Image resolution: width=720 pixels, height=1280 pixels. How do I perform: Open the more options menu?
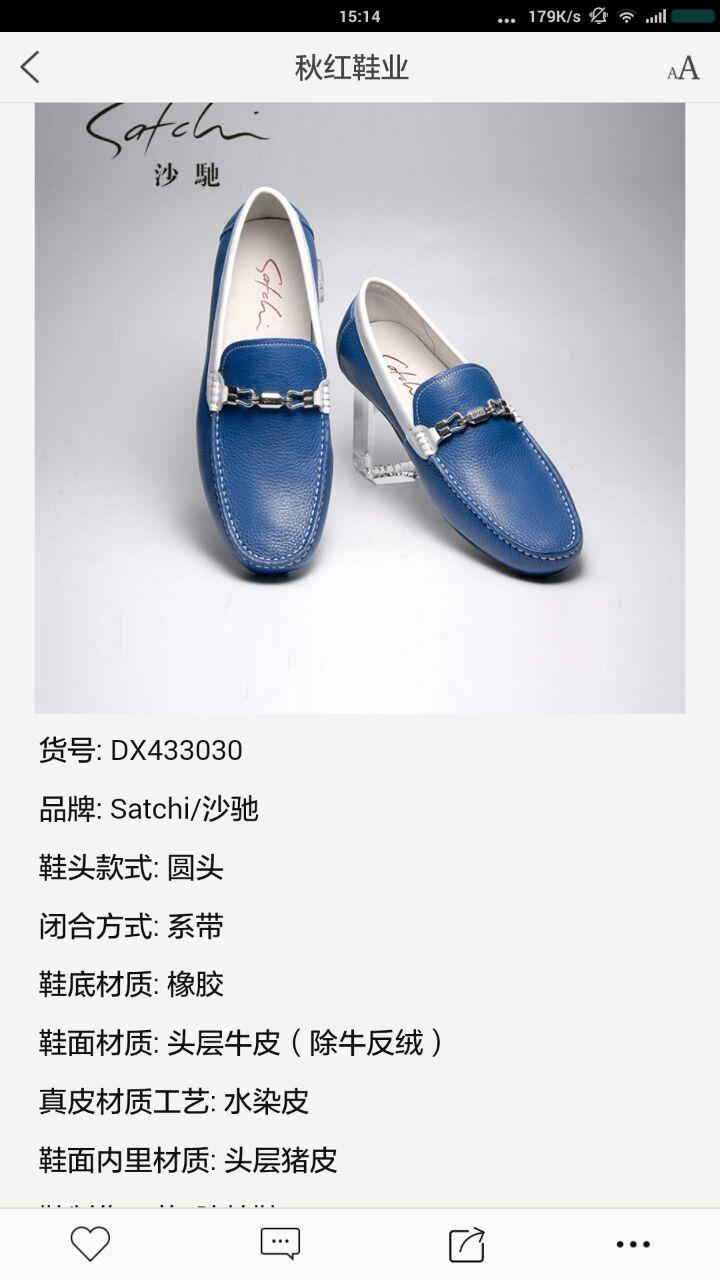[633, 1243]
